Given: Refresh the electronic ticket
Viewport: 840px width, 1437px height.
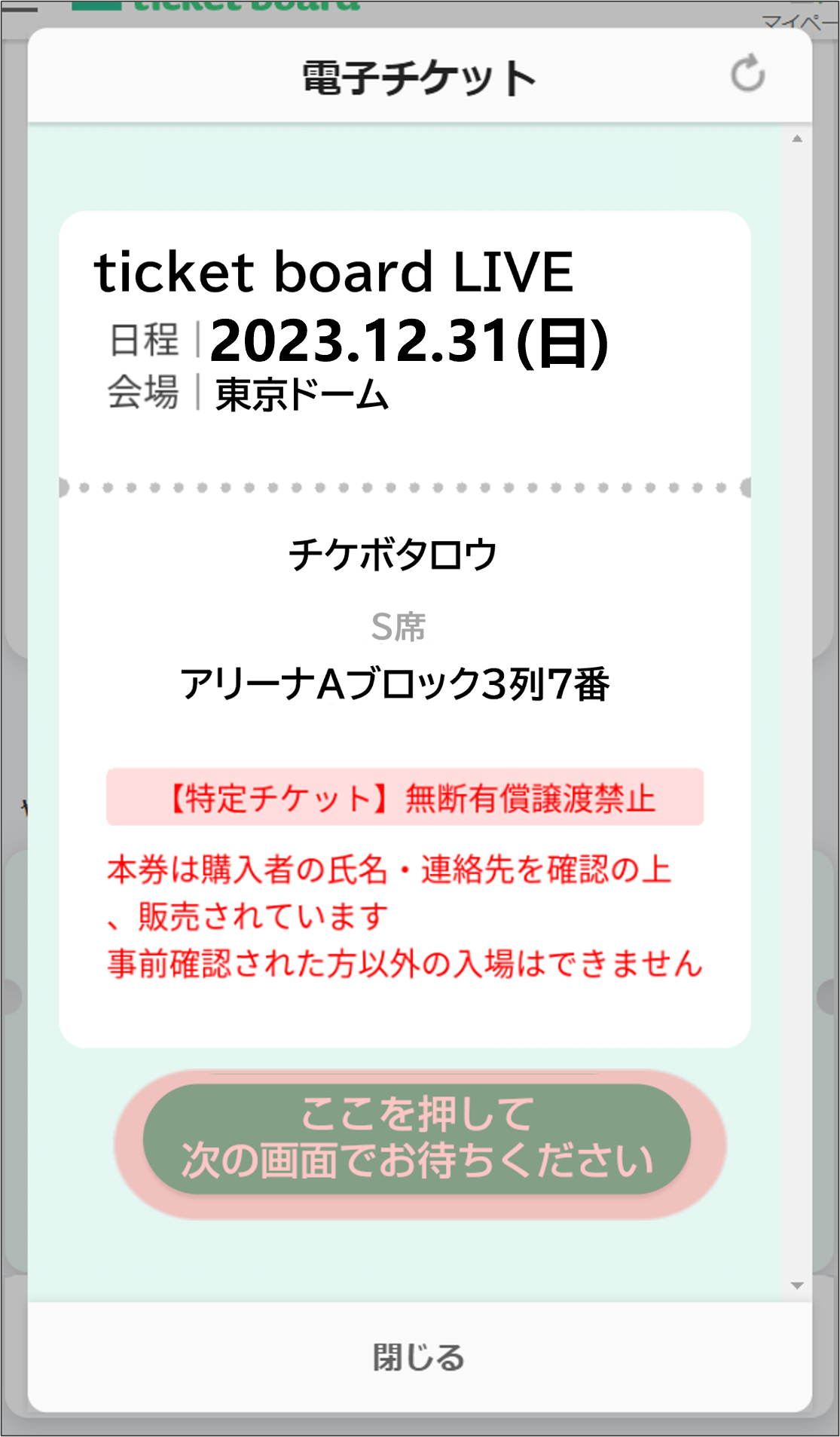Looking at the screenshot, I should click(747, 74).
